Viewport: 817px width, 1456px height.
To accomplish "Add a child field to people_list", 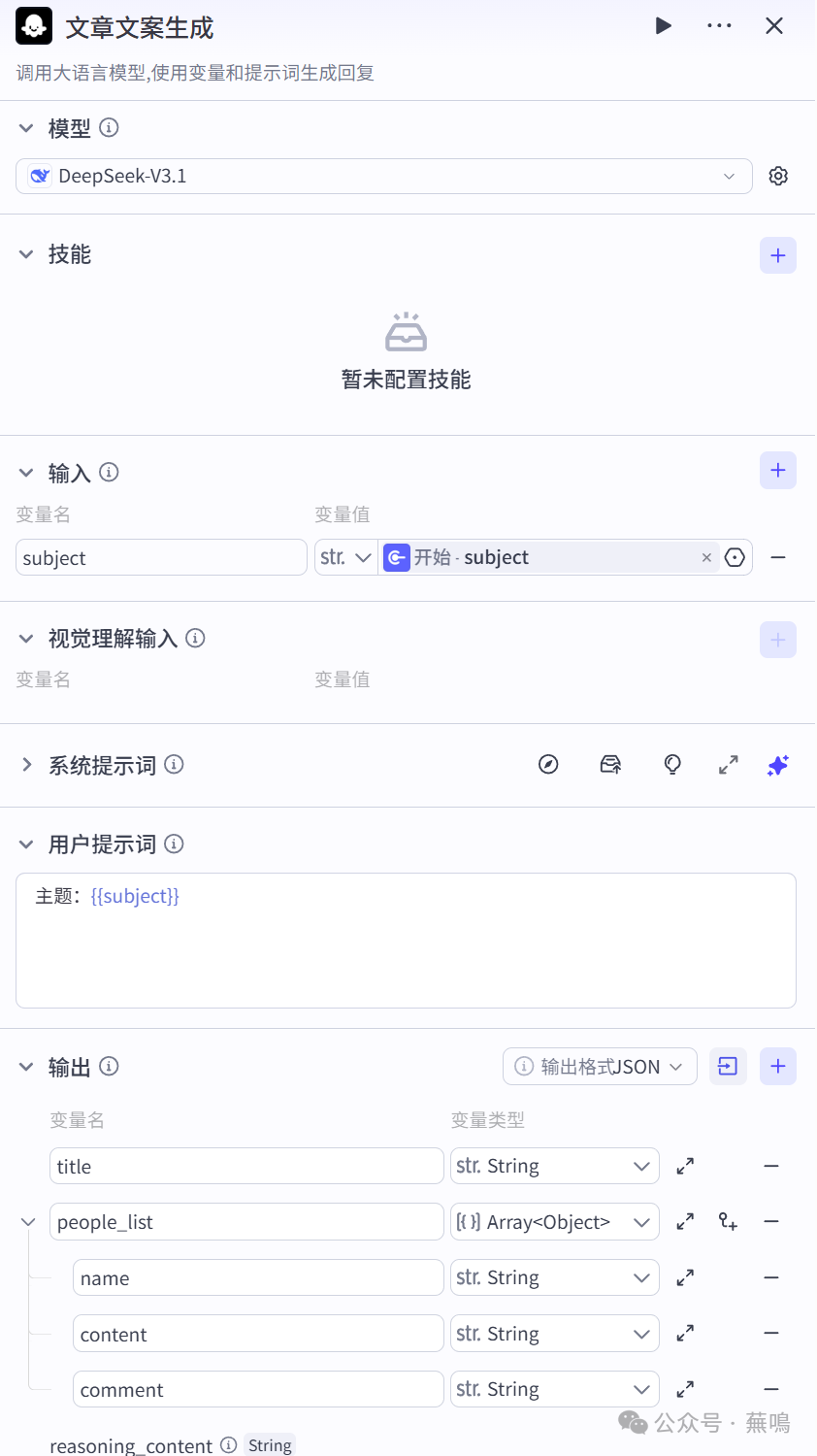I will point(728,1222).
